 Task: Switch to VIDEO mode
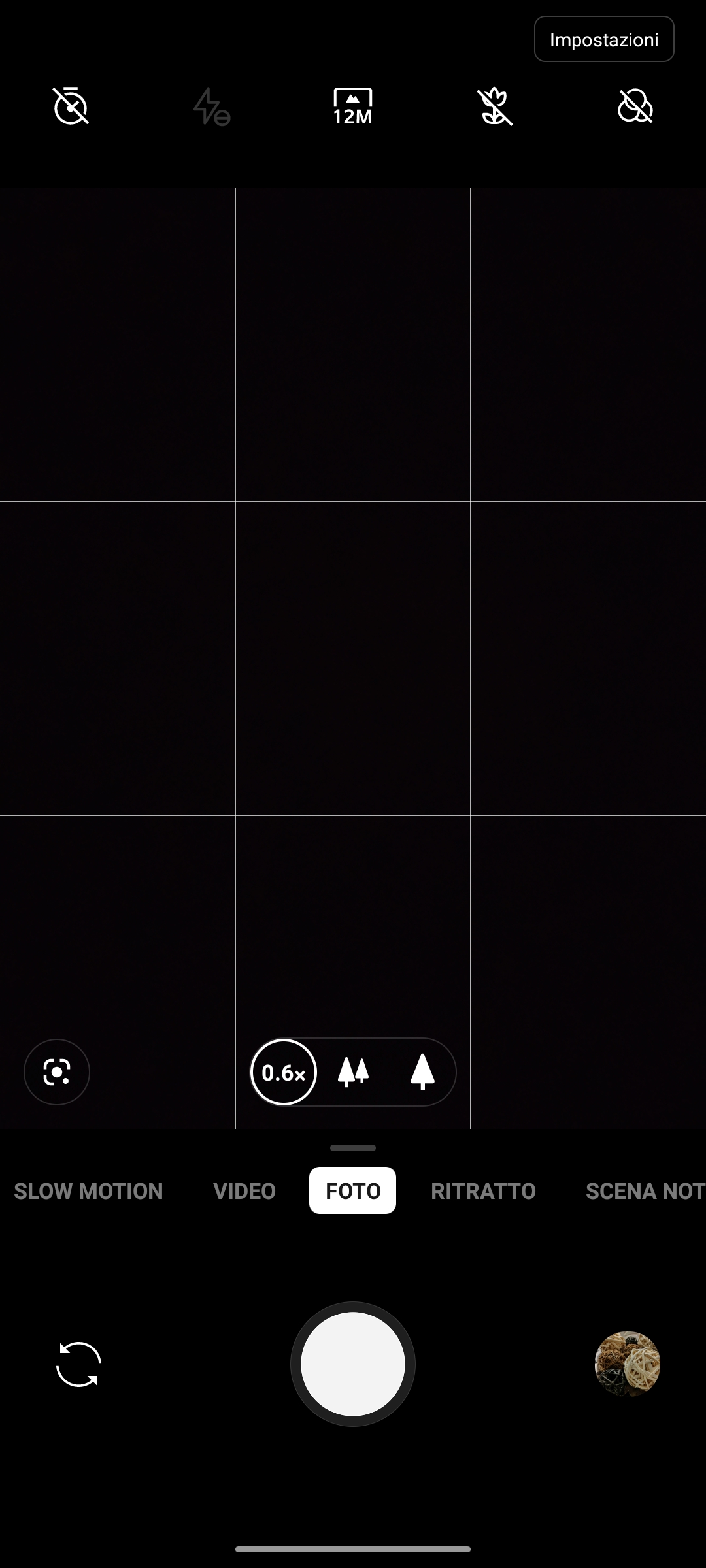244,1191
